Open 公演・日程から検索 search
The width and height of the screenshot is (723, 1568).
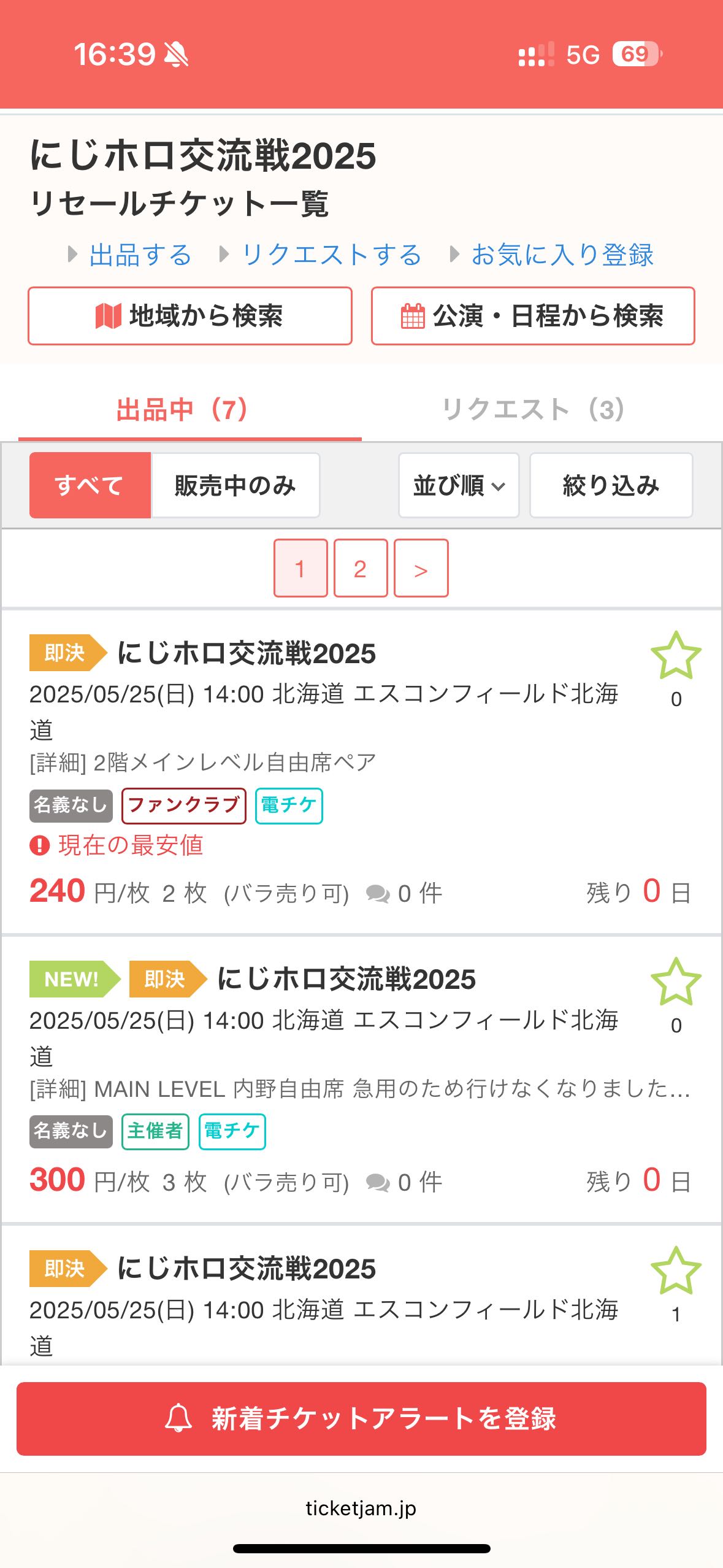click(x=533, y=316)
